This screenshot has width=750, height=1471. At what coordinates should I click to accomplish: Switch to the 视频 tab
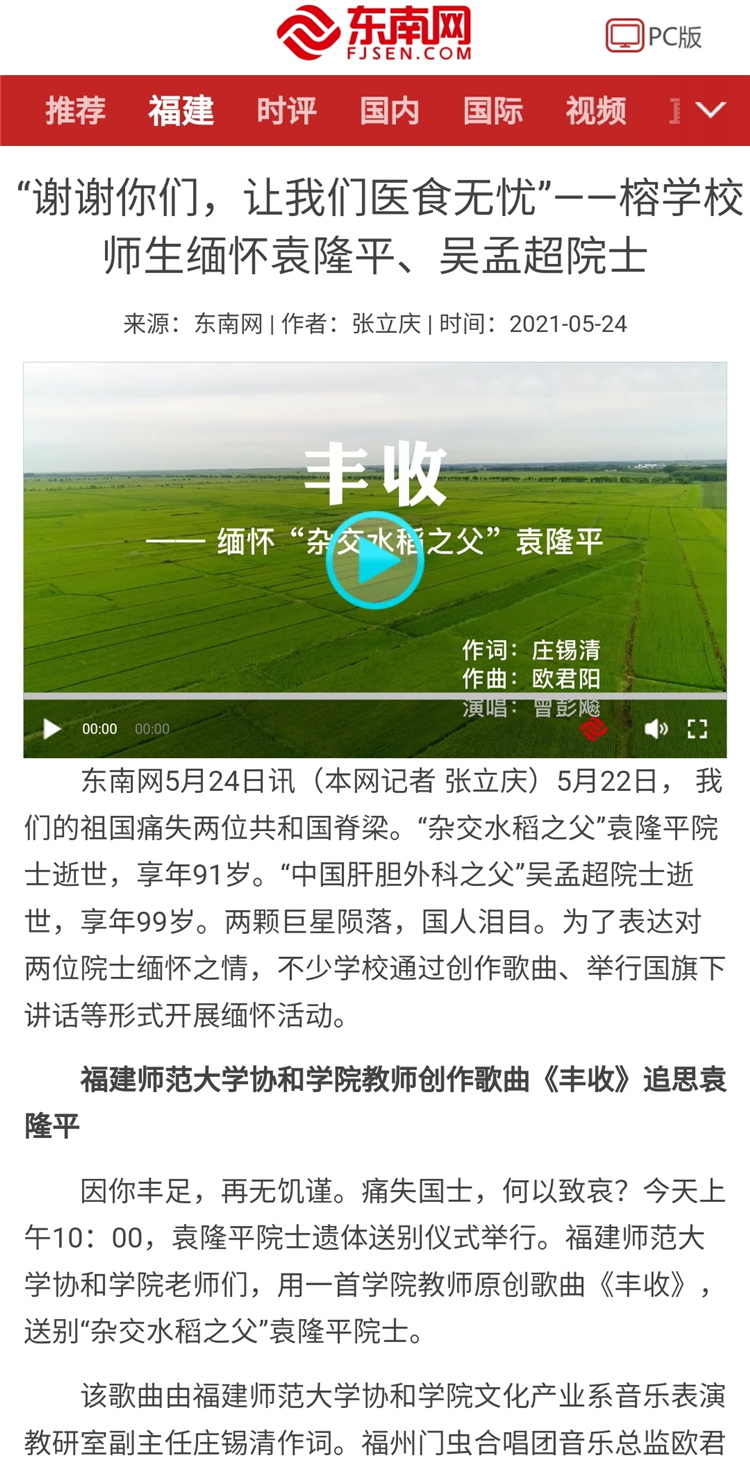[596, 110]
